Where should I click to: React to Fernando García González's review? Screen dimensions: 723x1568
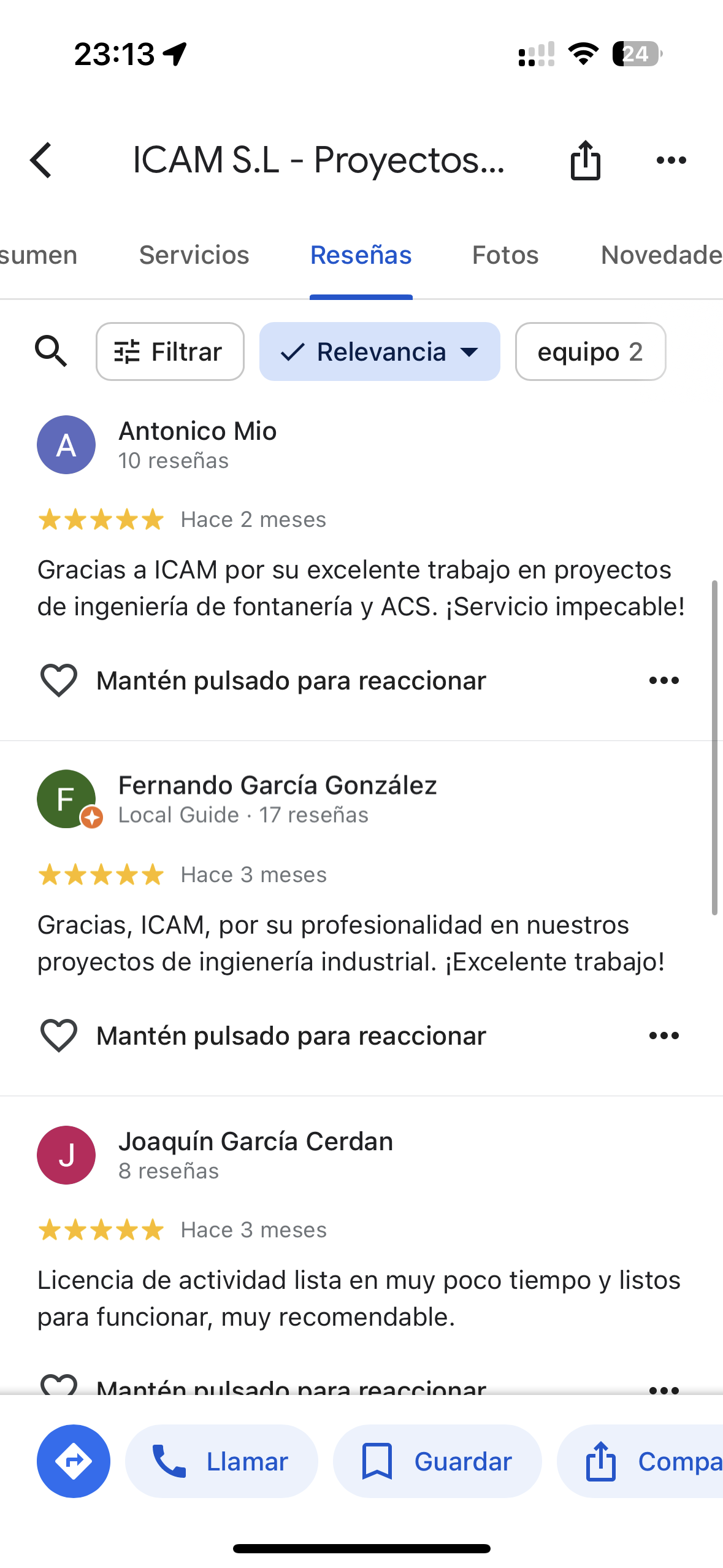coord(59,1036)
